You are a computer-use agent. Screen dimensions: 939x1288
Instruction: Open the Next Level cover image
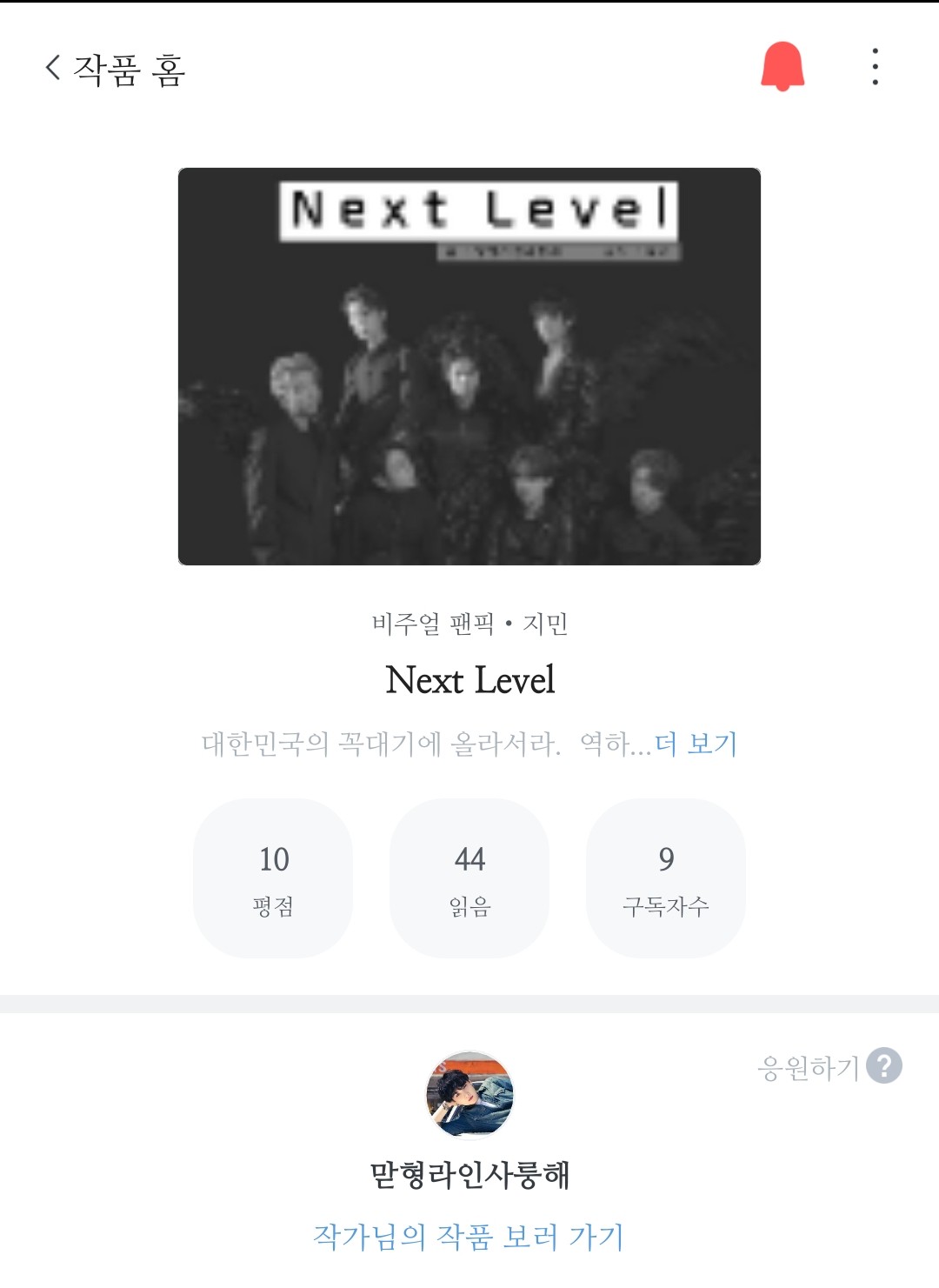pos(469,366)
